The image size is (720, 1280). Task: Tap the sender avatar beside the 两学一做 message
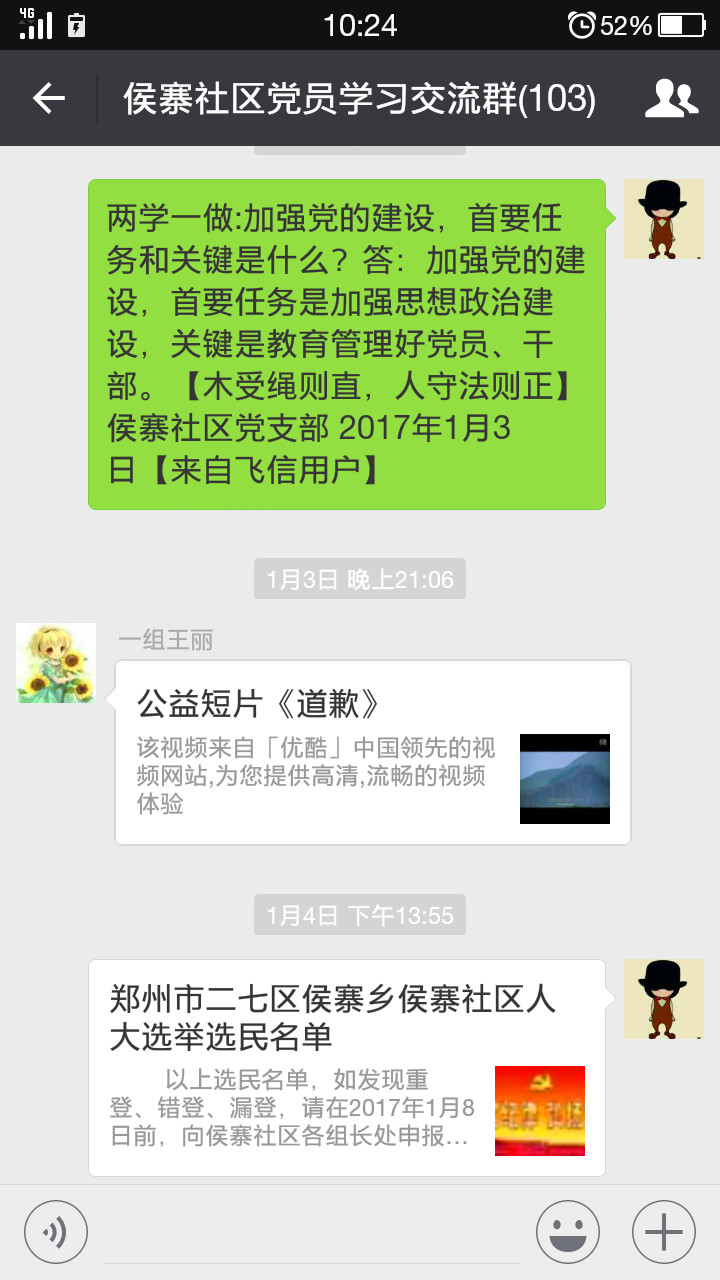coord(663,219)
